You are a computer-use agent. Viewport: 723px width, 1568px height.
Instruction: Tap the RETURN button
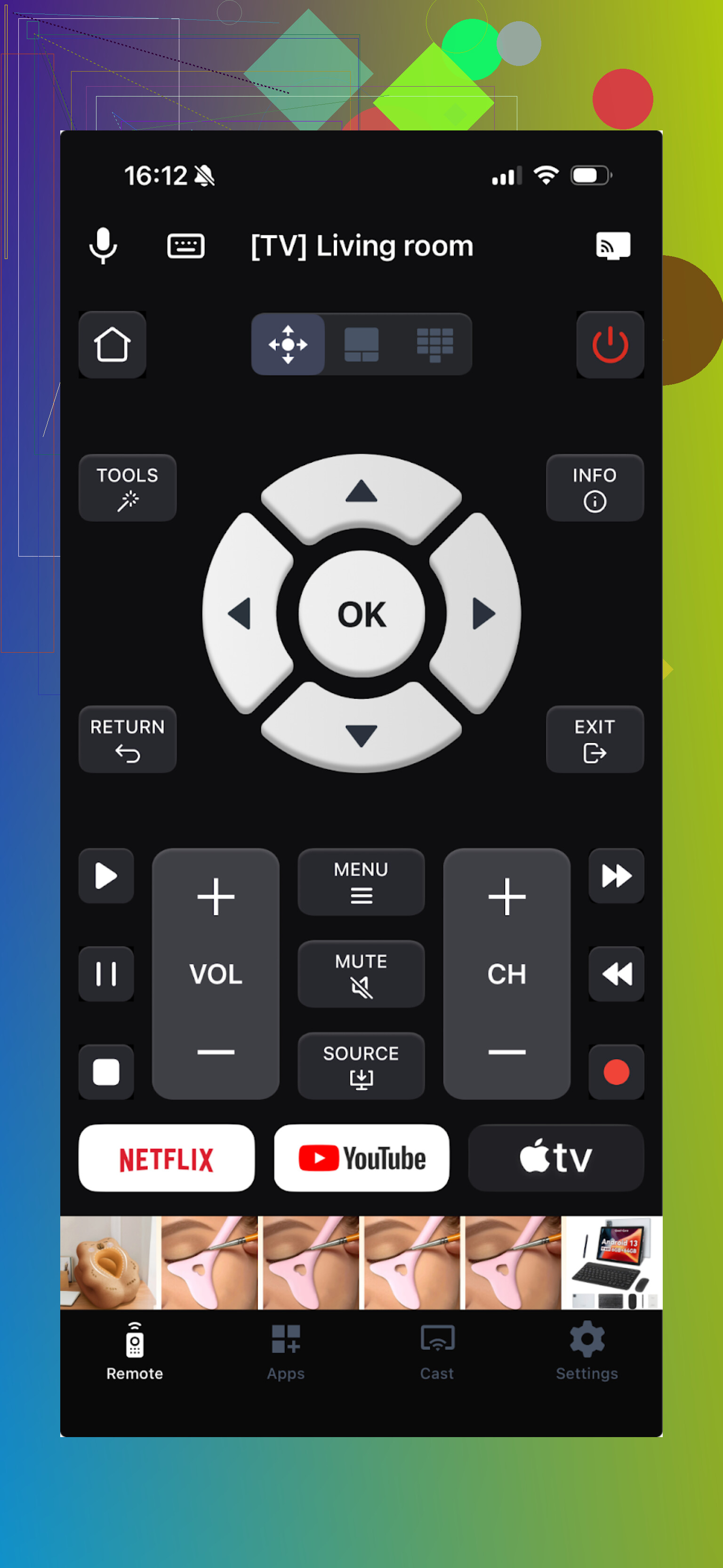coord(127,739)
